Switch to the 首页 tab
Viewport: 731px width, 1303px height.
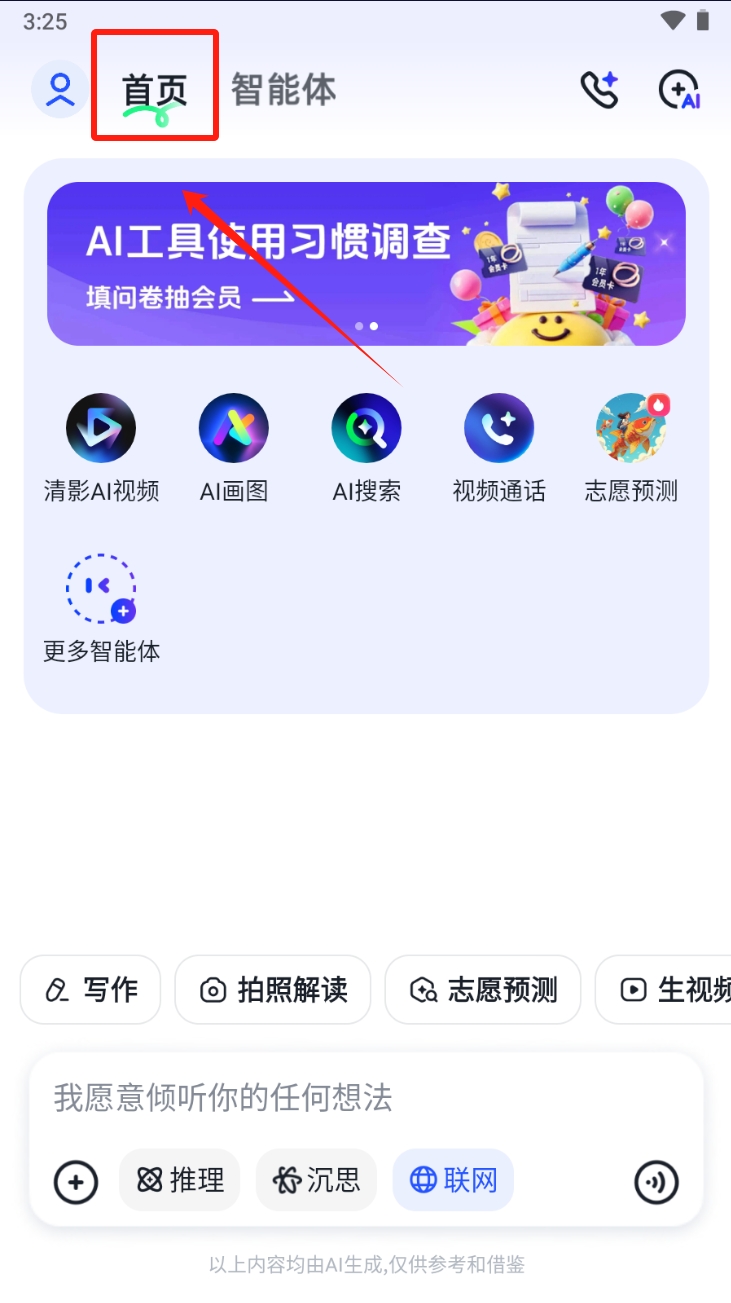click(155, 90)
